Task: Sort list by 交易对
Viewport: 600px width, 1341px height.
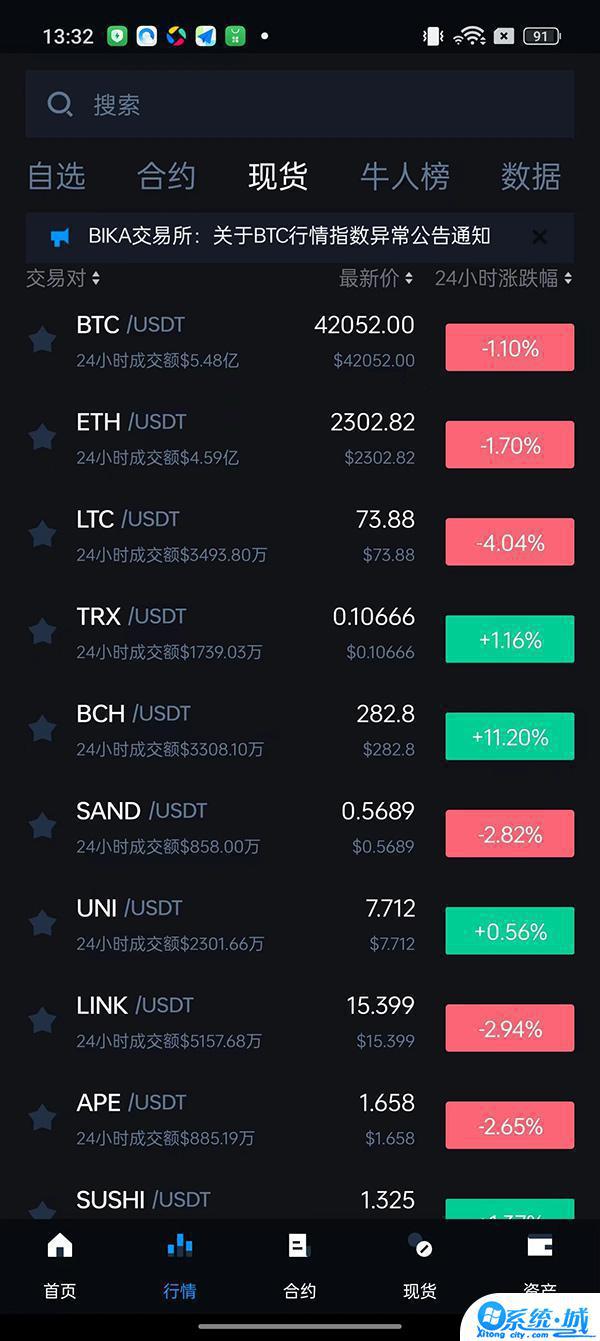Action: 63,278
